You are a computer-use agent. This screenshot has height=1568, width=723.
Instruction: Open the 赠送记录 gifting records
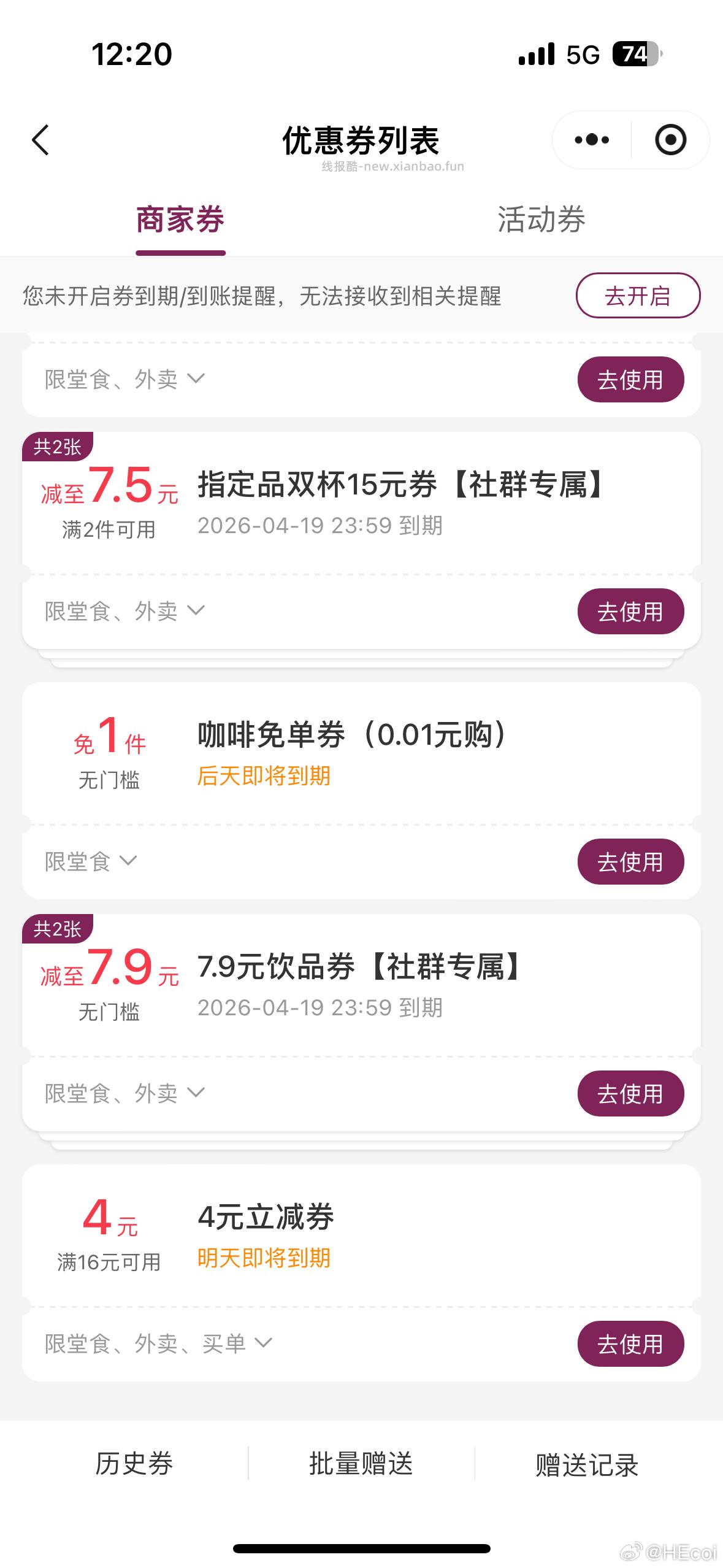[587, 1465]
